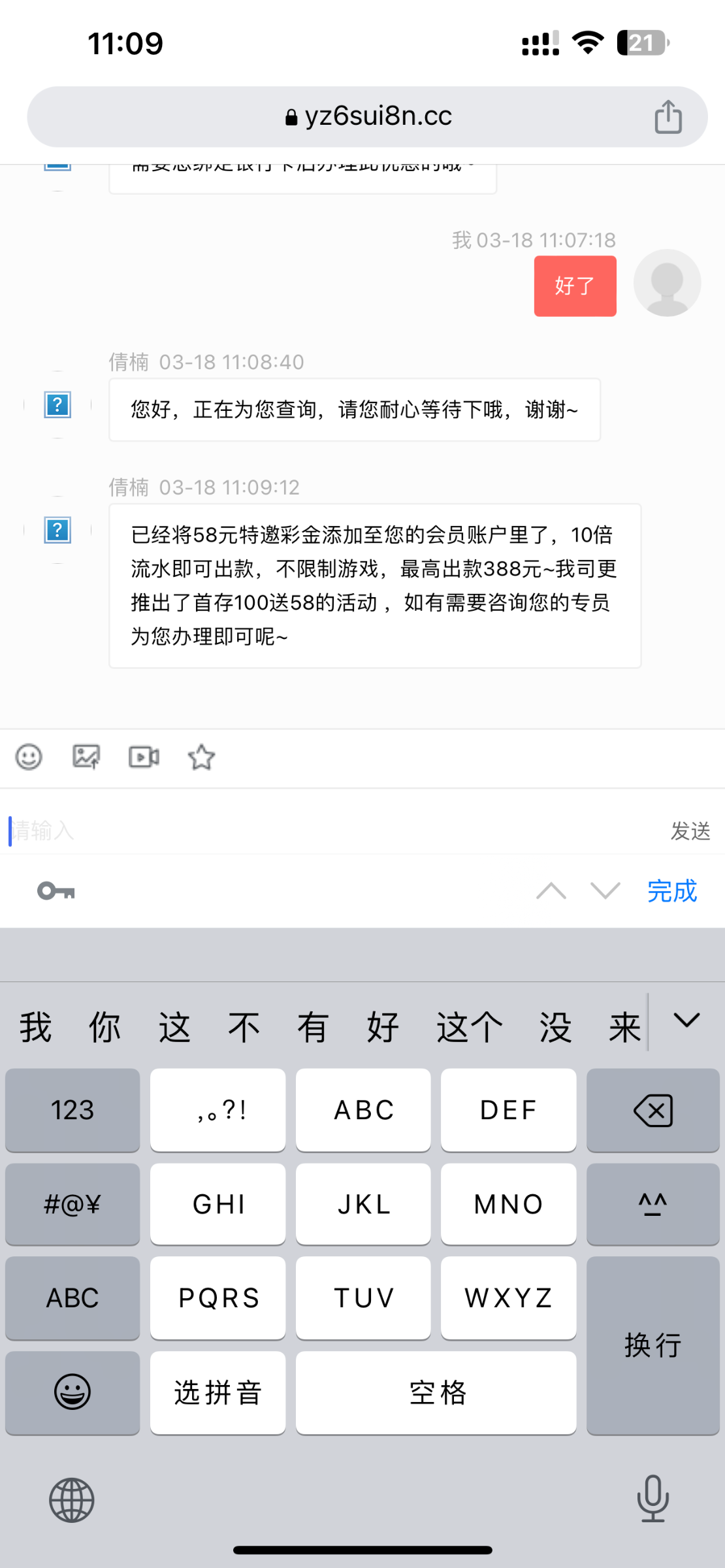Open the emoji picker in chat toolbar

click(x=29, y=757)
